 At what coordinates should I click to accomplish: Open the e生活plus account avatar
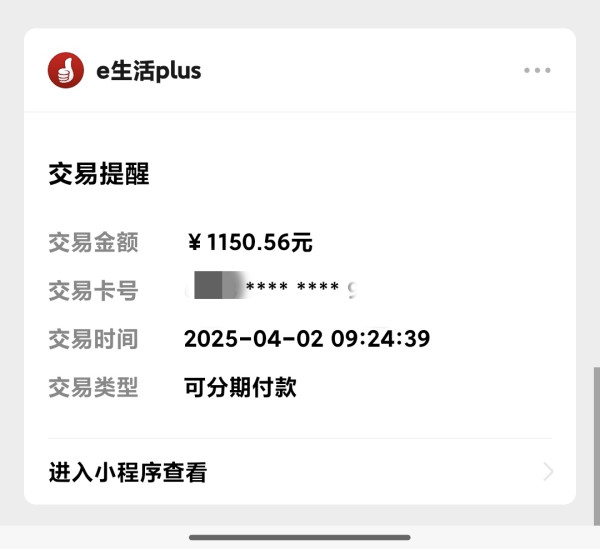click(x=66, y=70)
